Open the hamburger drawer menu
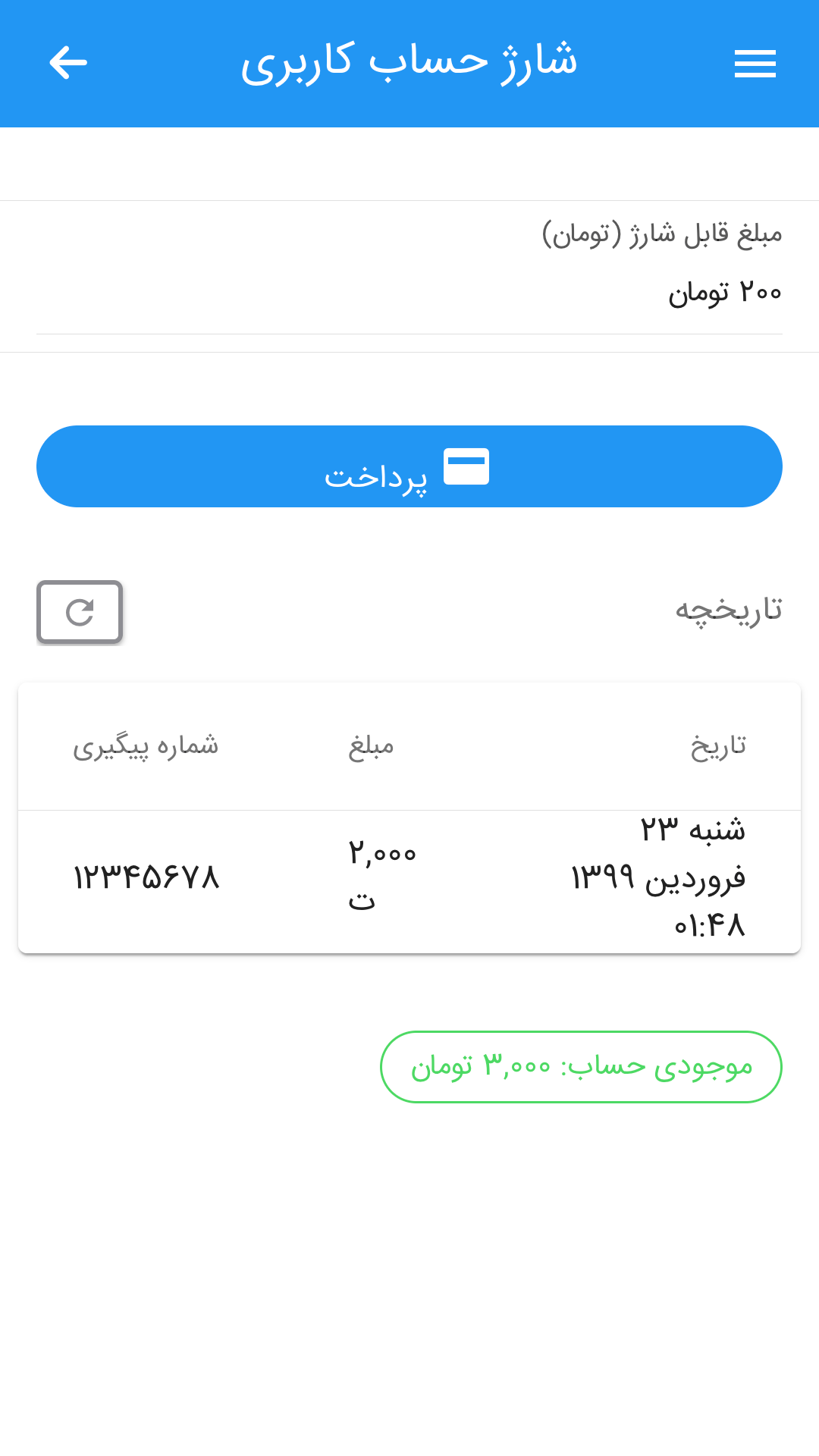The height and width of the screenshot is (1456, 819). [755, 64]
